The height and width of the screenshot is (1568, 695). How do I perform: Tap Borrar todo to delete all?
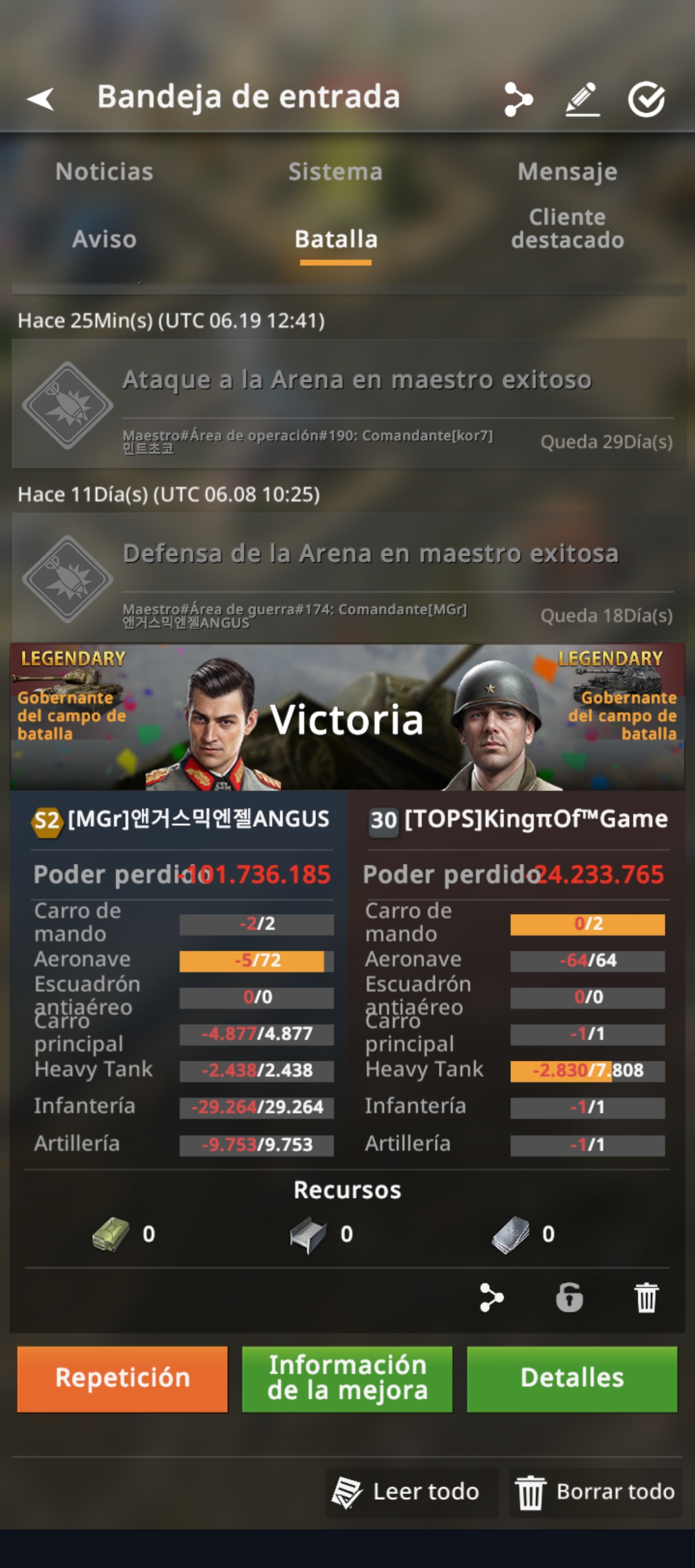[595, 1492]
